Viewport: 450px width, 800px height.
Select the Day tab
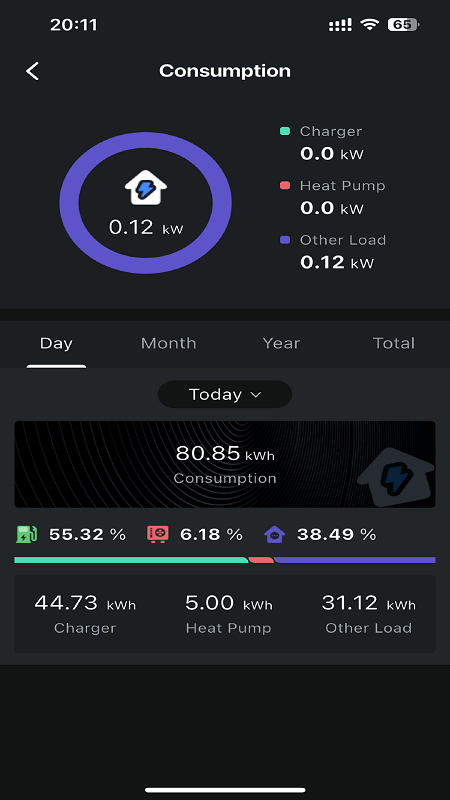(56, 343)
